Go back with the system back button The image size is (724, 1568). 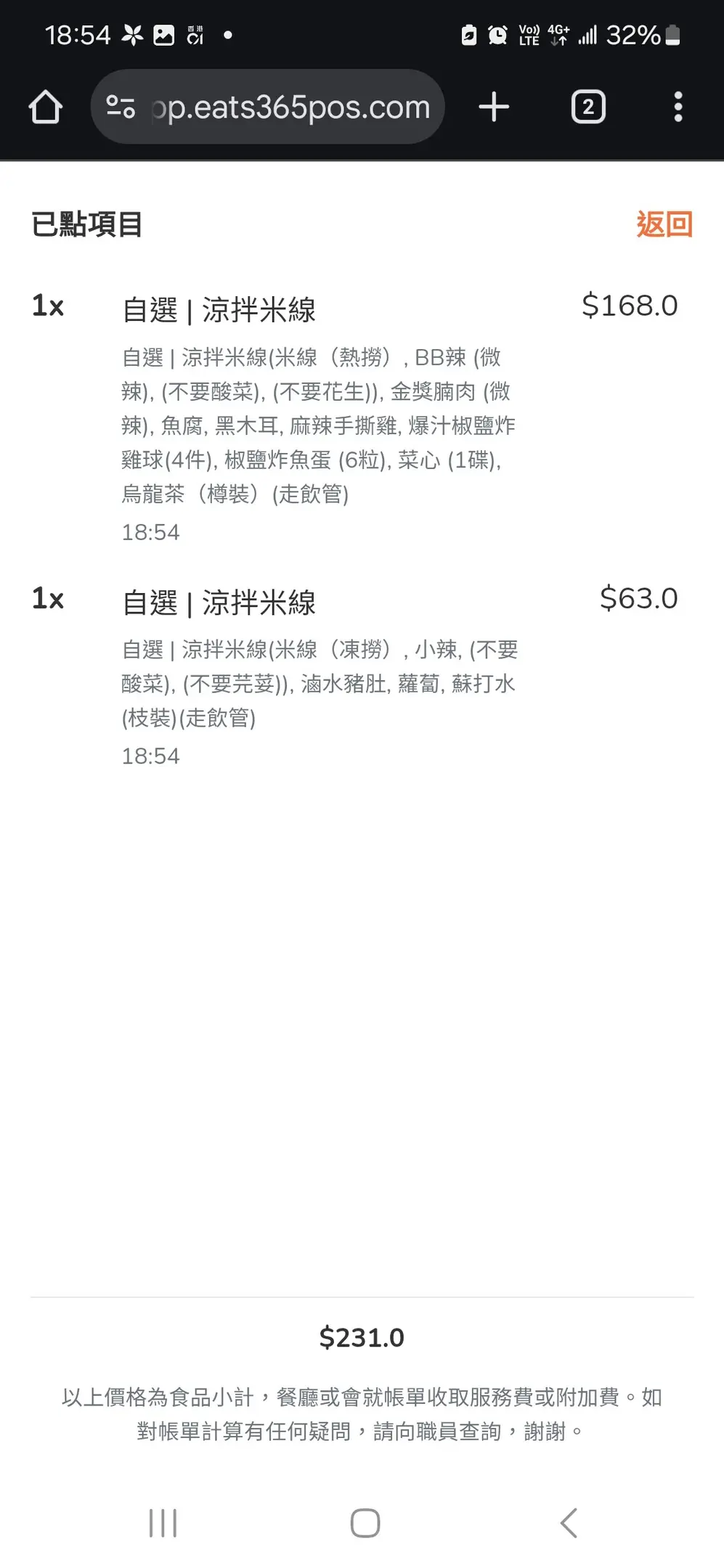pyautogui.click(x=569, y=1522)
